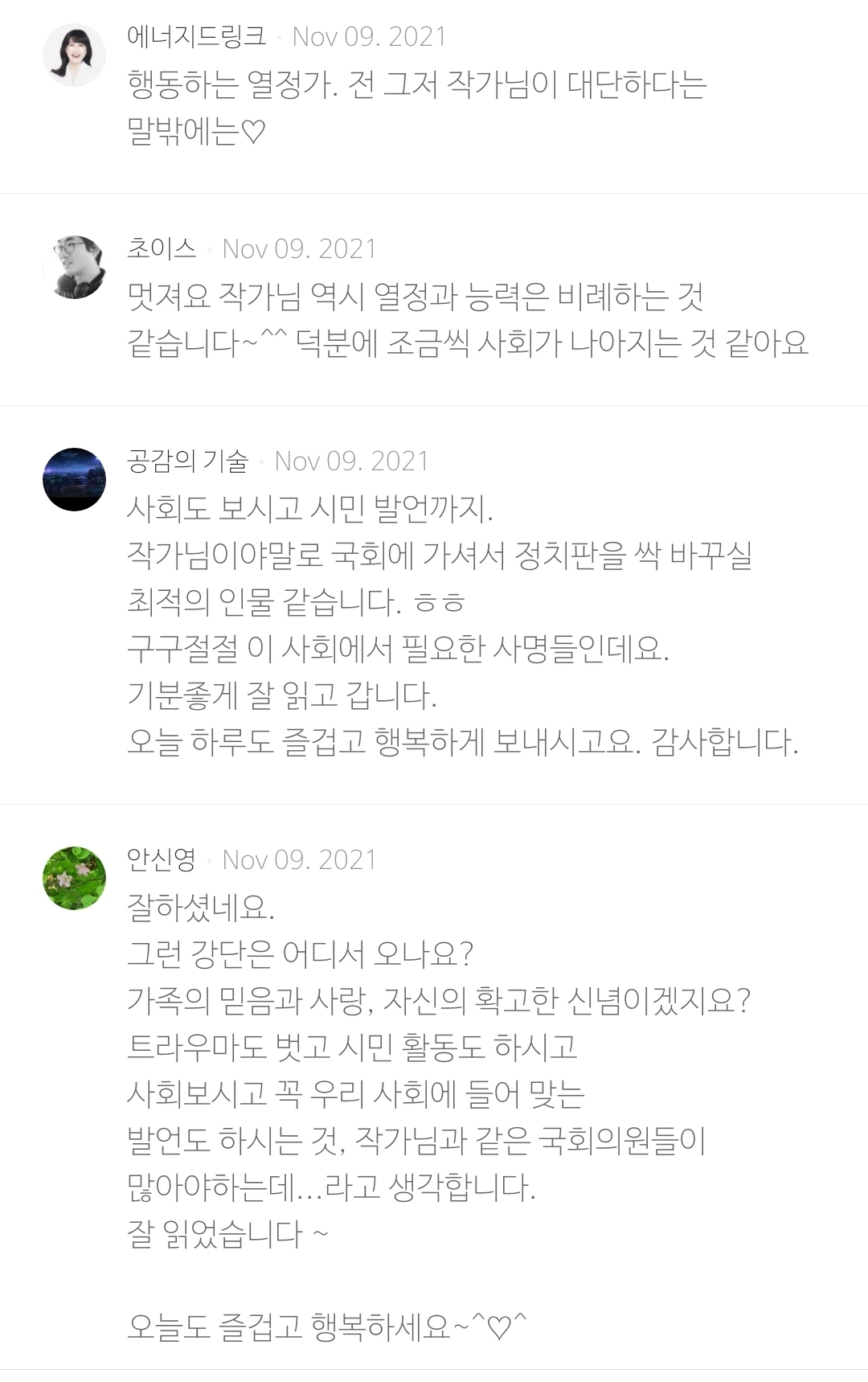The height and width of the screenshot is (1382, 868).
Task: Open 공감의 기술's profile avatar
Action: point(74,479)
